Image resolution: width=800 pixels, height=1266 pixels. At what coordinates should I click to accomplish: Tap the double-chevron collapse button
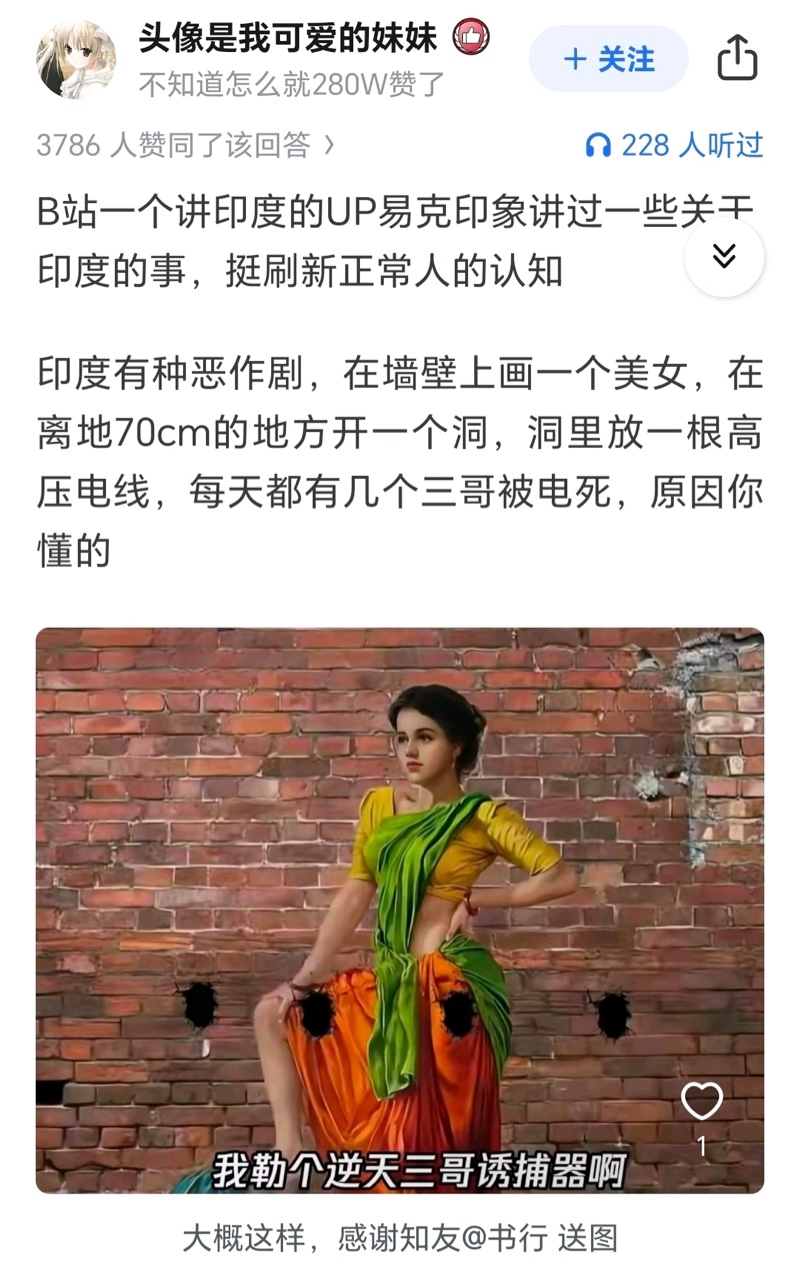click(724, 257)
